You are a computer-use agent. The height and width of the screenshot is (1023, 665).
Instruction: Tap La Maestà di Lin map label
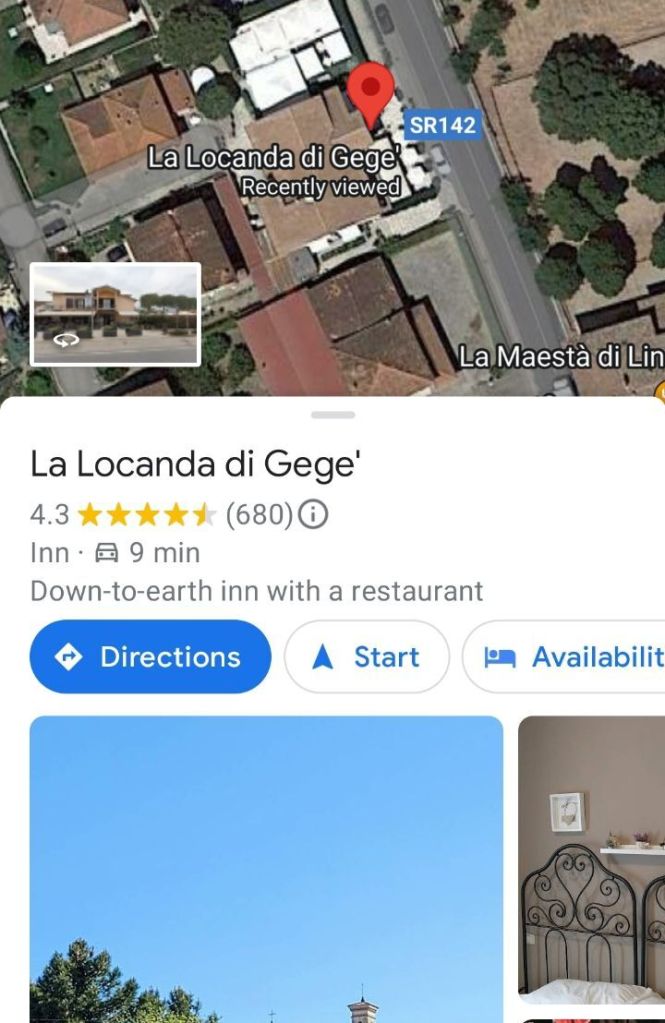(x=560, y=356)
